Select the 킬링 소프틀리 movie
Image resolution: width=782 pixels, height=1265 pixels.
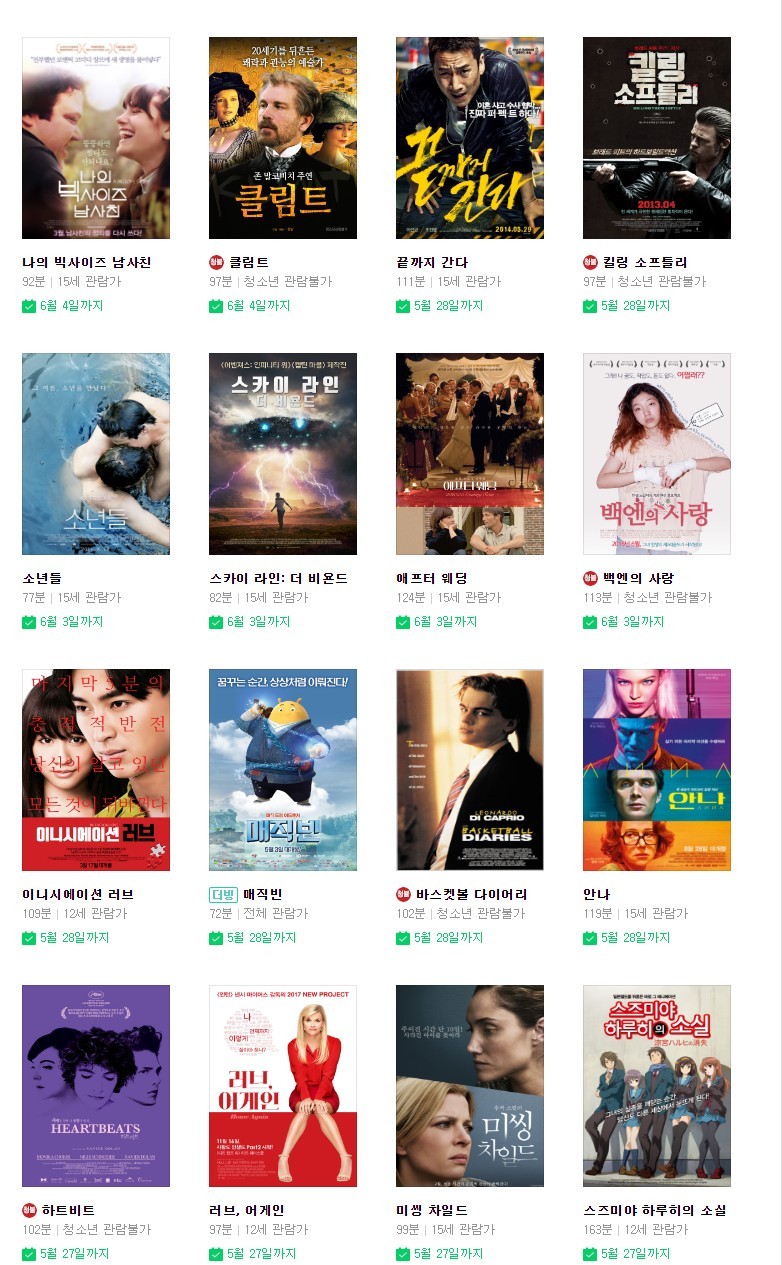(656, 138)
